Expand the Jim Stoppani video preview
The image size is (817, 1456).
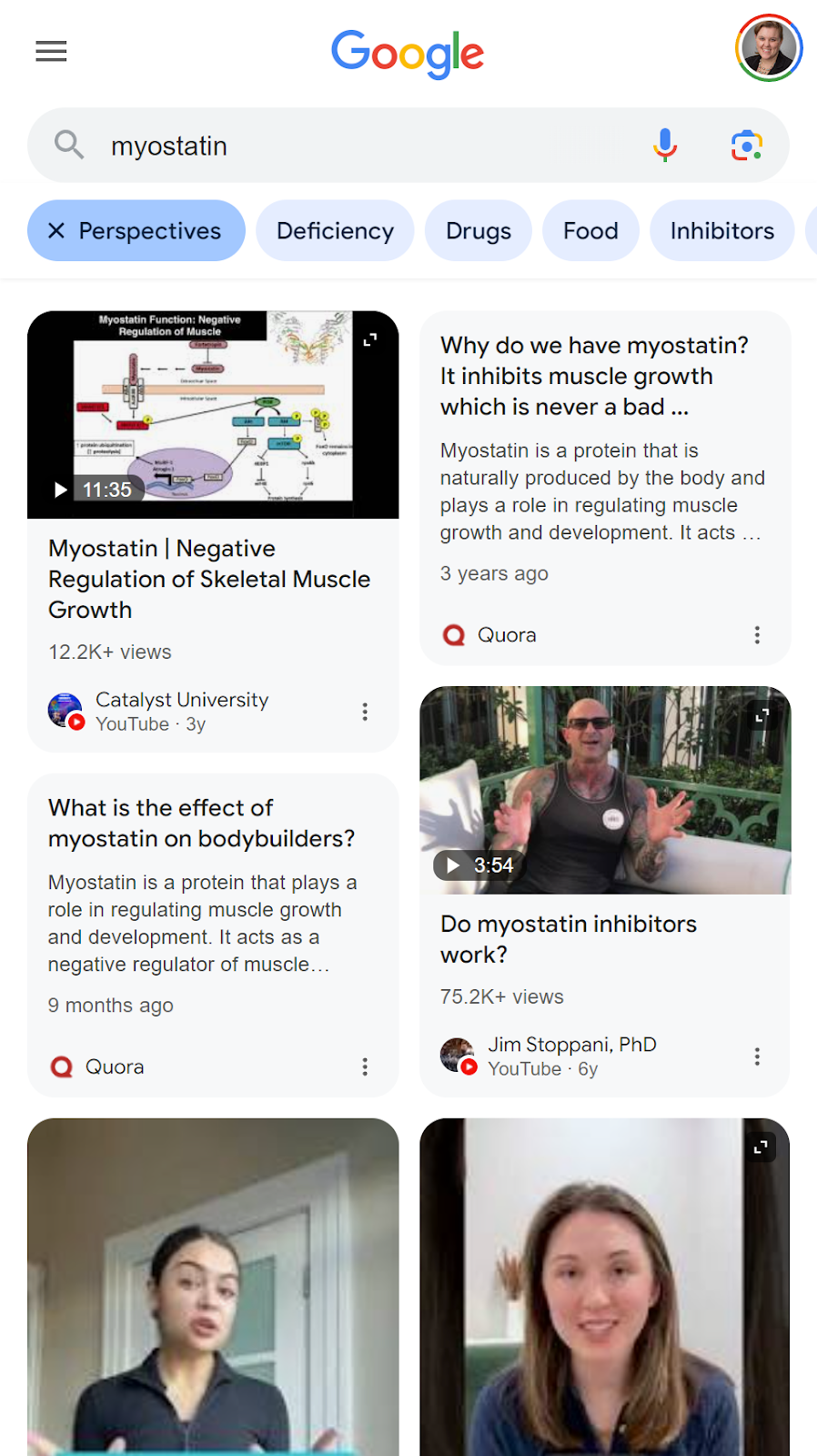point(762,715)
